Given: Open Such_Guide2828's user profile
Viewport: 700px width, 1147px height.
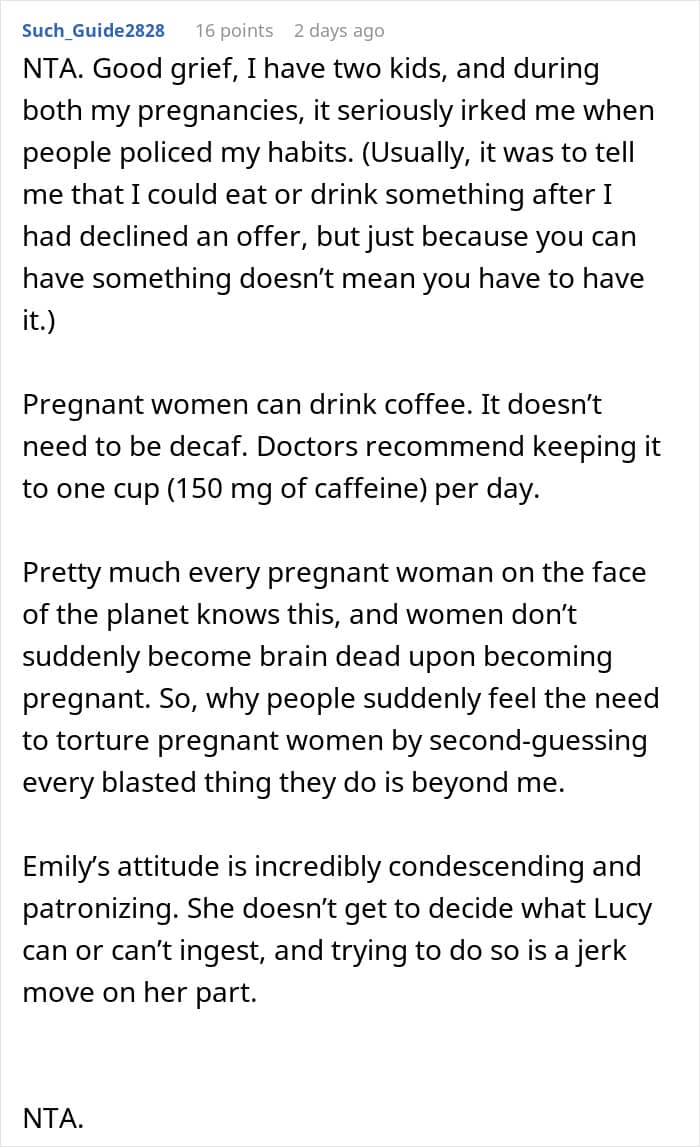Looking at the screenshot, I should coord(93,31).
